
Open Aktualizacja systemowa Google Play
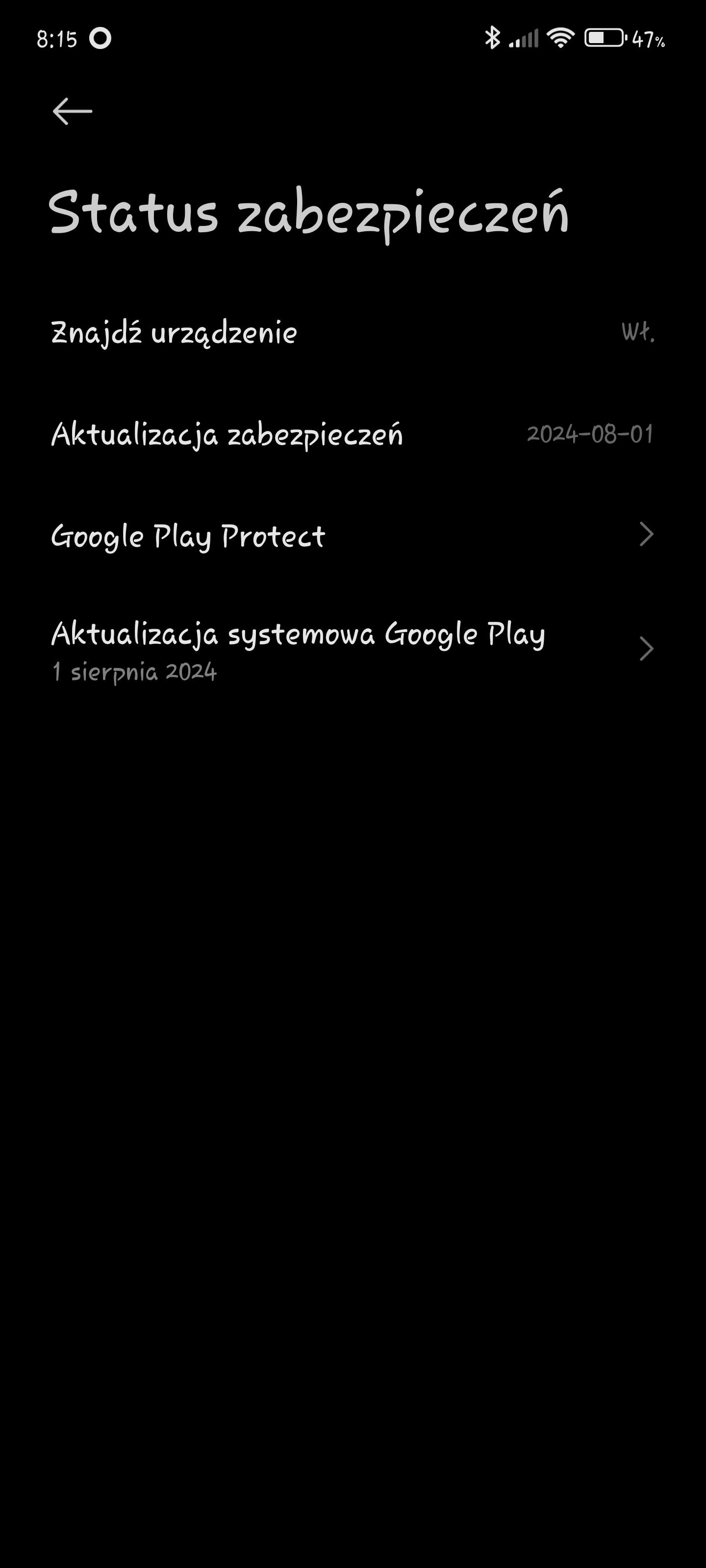click(298, 649)
